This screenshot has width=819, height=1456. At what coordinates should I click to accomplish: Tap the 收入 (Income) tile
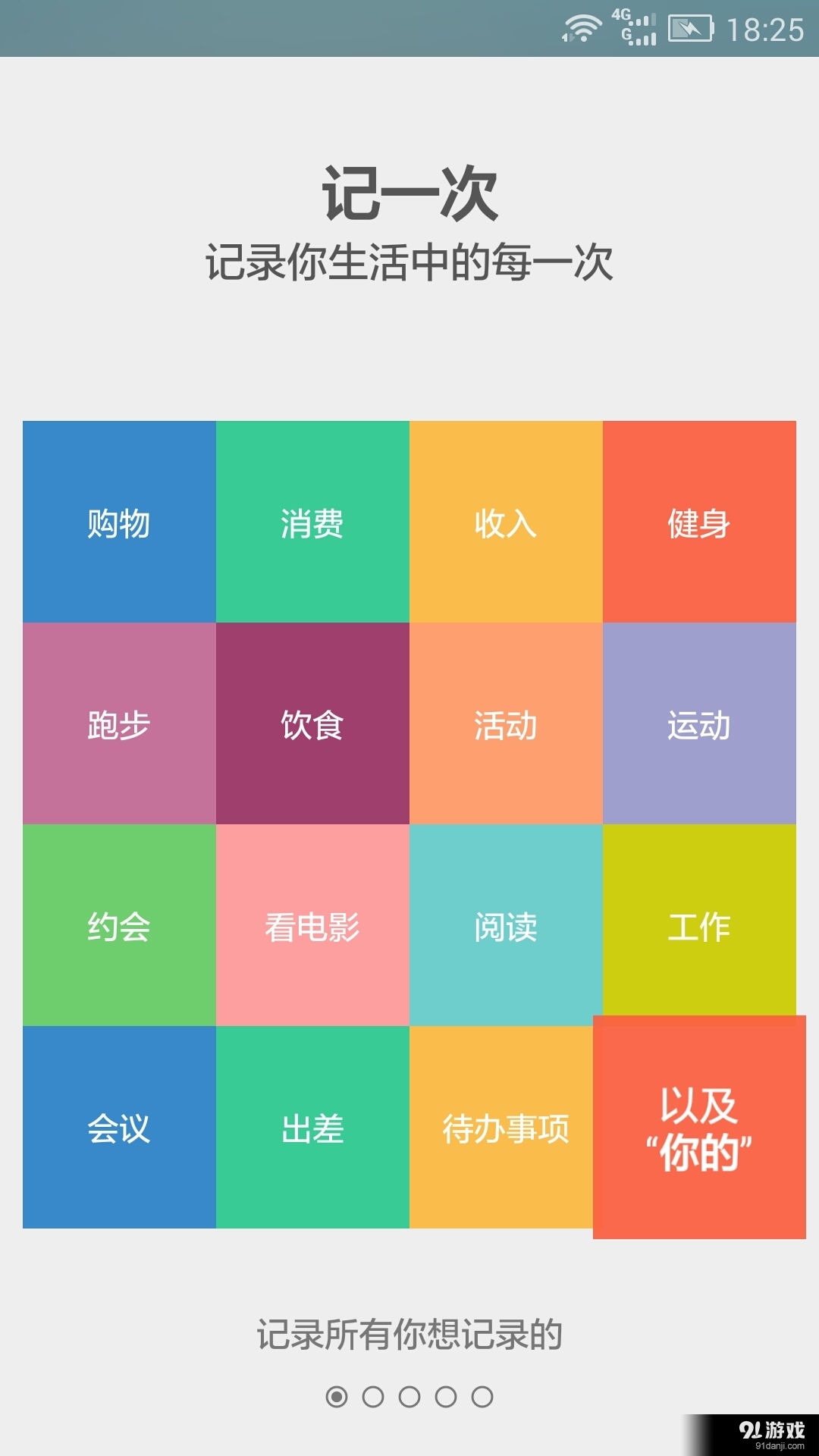pyautogui.click(x=507, y=522)
